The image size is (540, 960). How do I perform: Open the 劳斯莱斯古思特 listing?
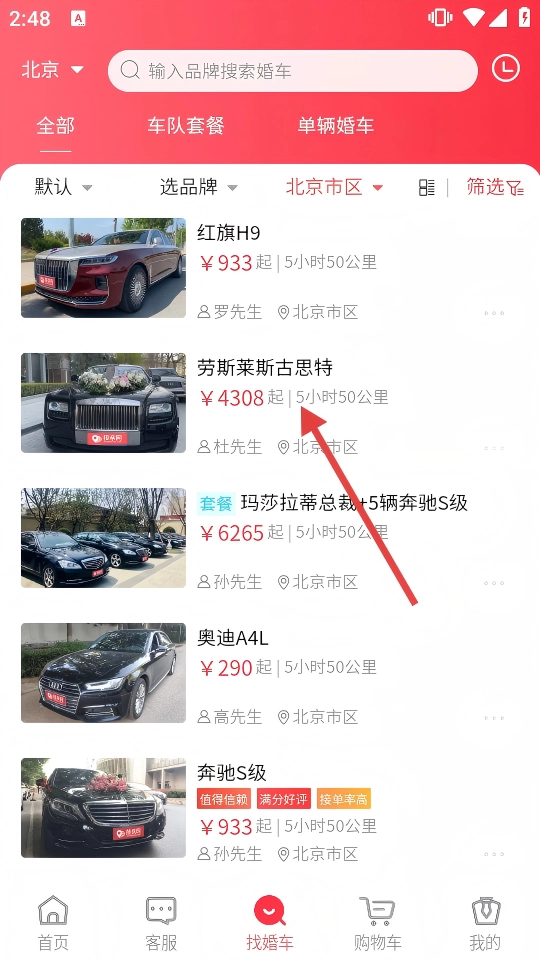point(270,403)
